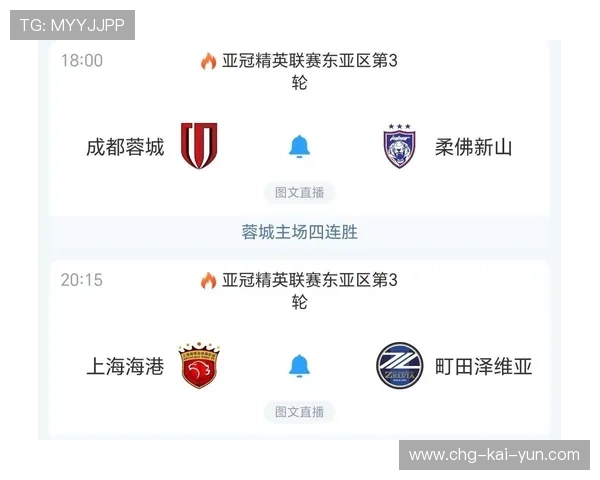This screenshot has width=600, height=480.
Task: Enable reminder bell for 上海海港 vs 町田泽维亚
Action: (x=299, y=366)
